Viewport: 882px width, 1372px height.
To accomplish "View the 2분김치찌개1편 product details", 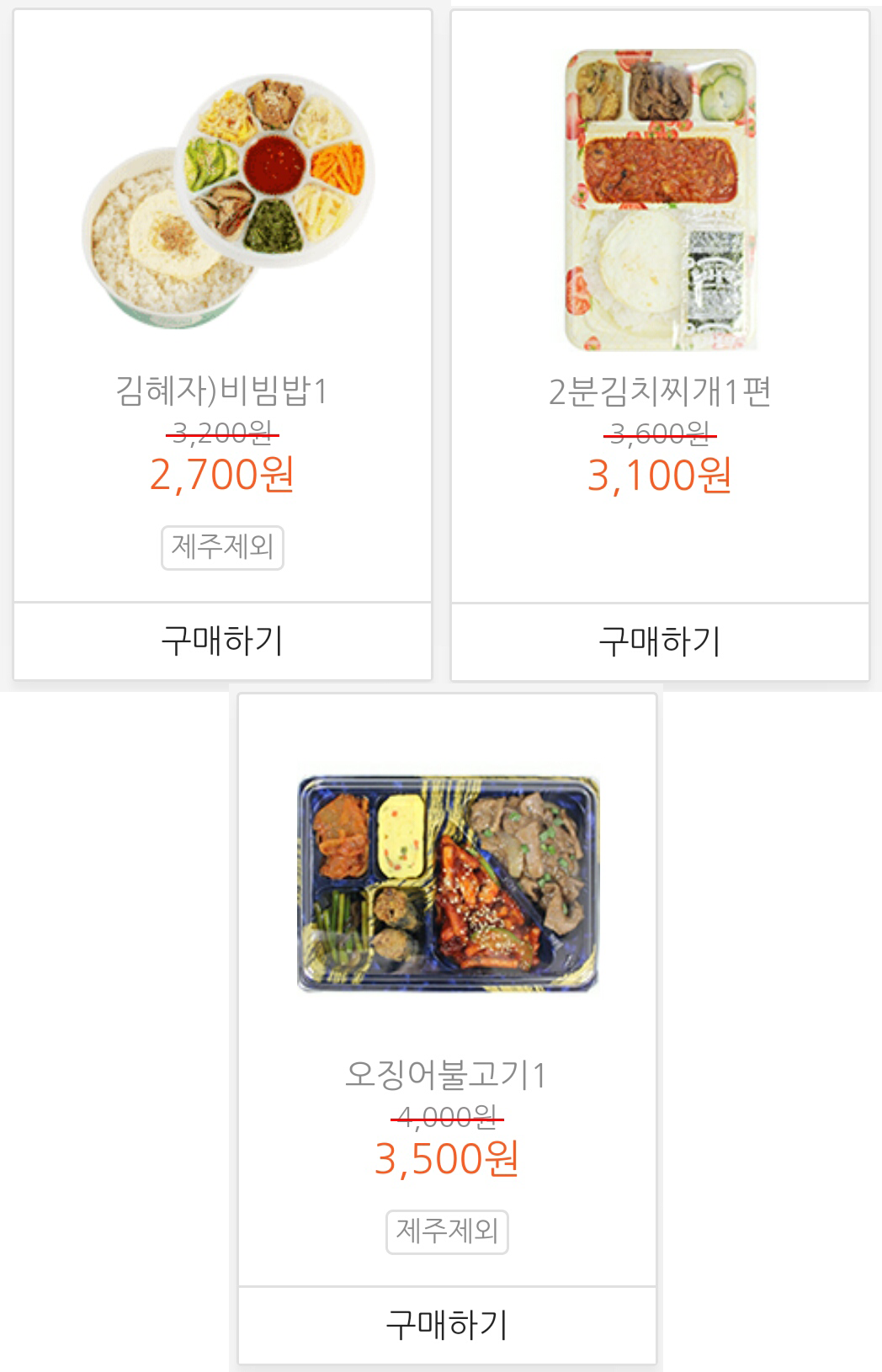I will click(x=660, y=200).
